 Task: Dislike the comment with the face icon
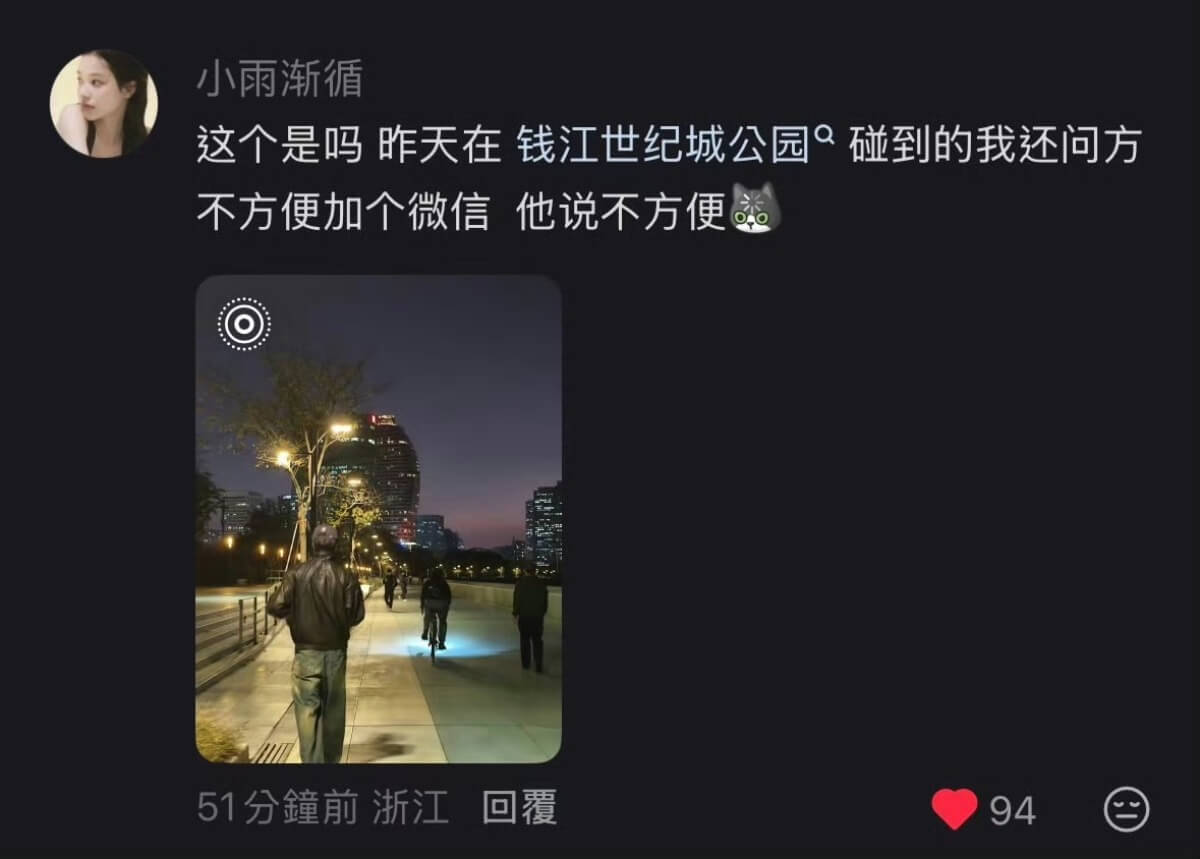click(1126, 809)
